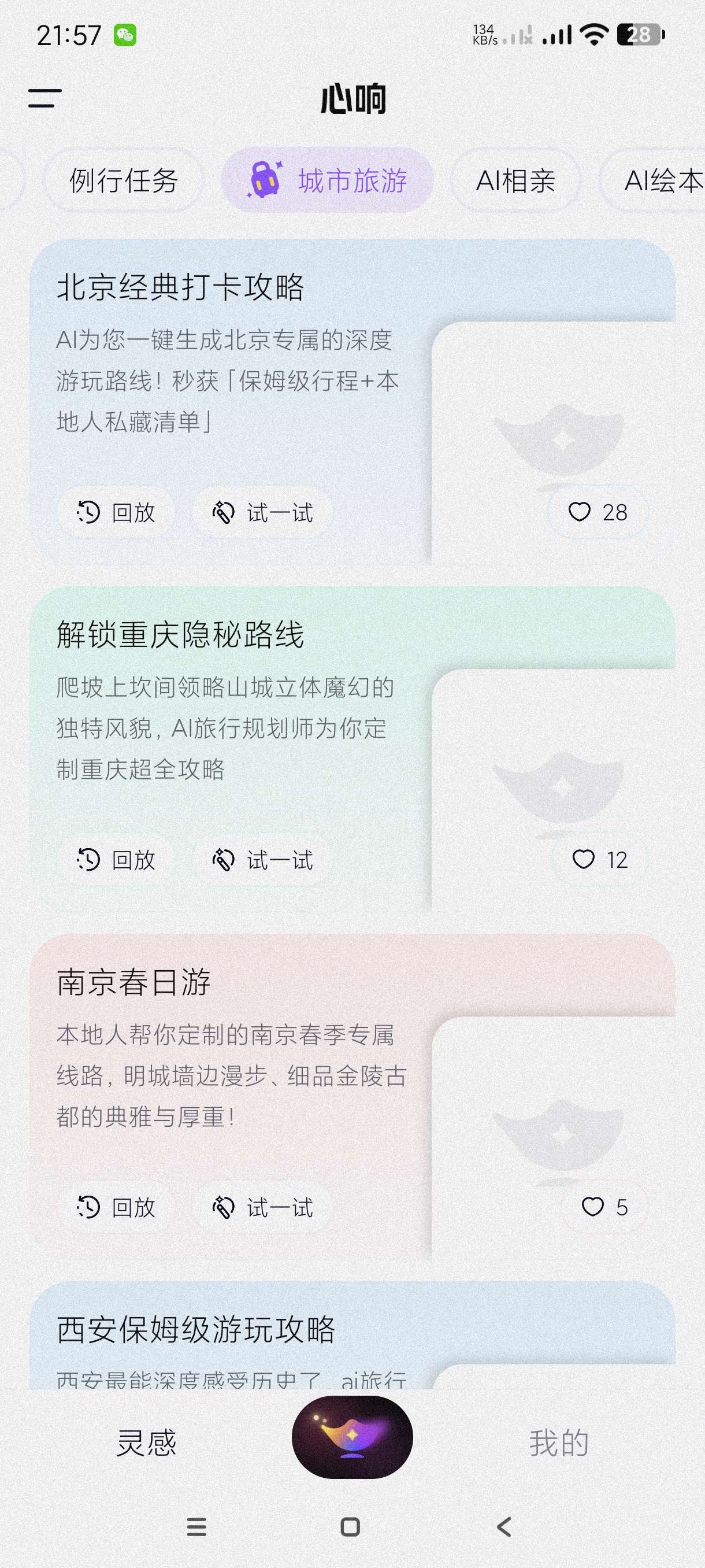This screenshot has height=1568, width=705.
Task: Like the 解锁重庆隐秘路线 card
Action: click(x=599, y=860)
